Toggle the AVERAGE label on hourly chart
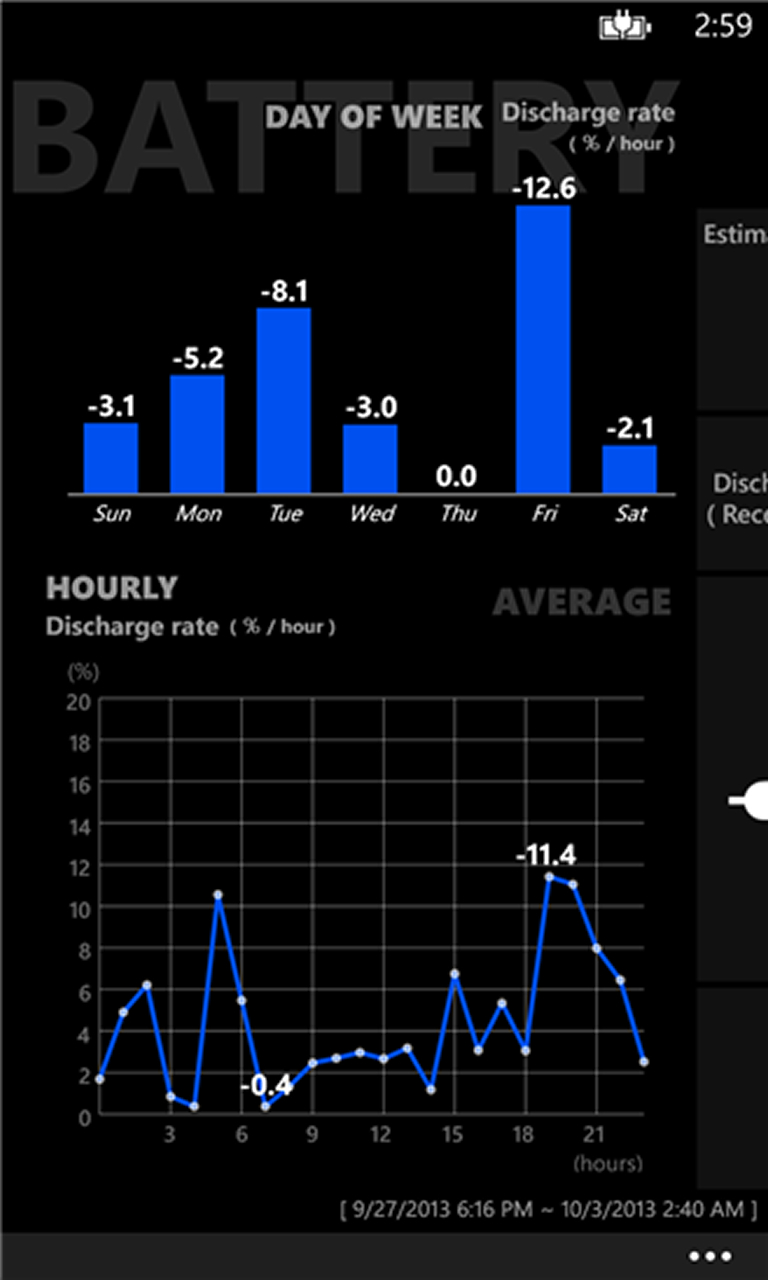This screenshot has width=768, height=1280. [x=582, y=602]
